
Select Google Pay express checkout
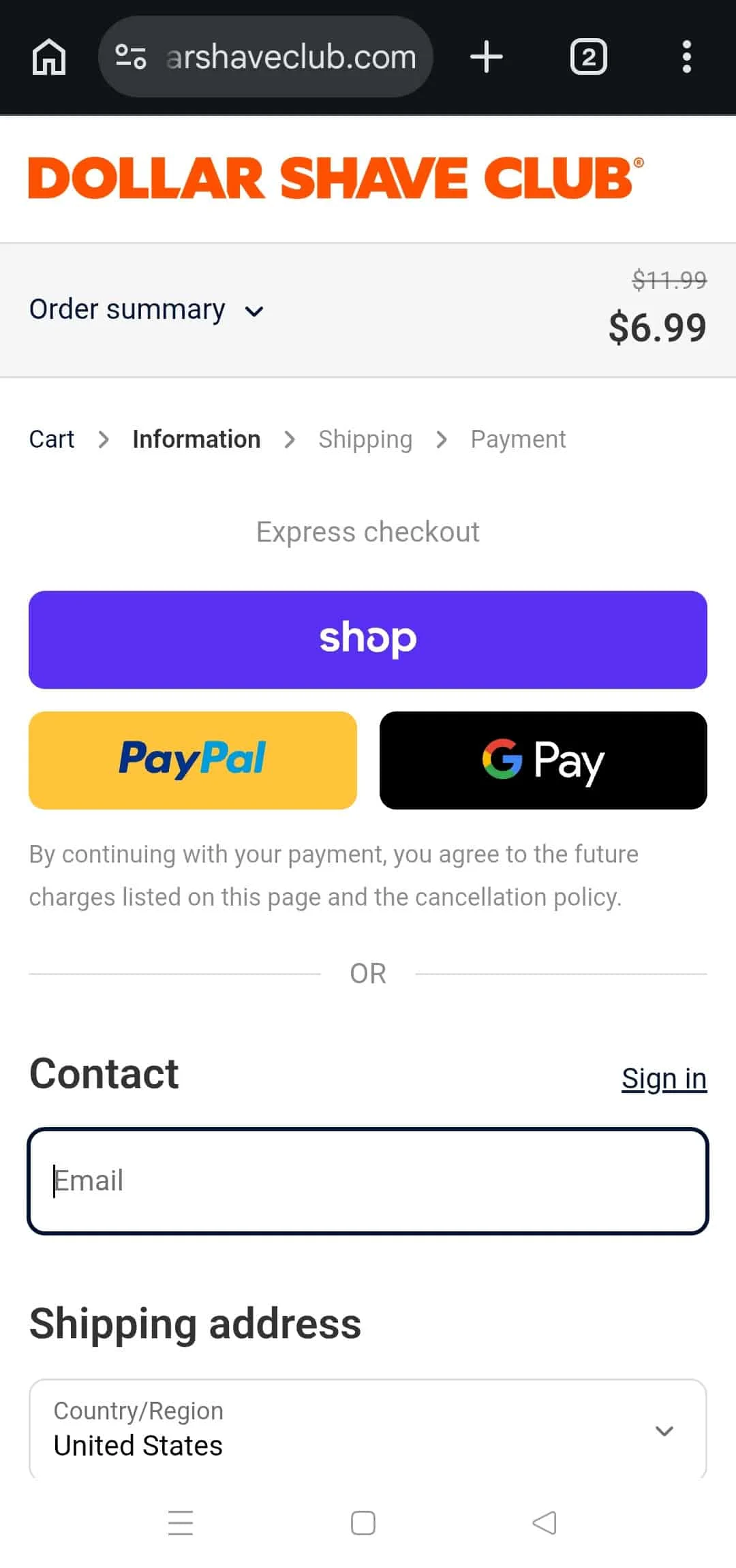(x=543, y=760)
